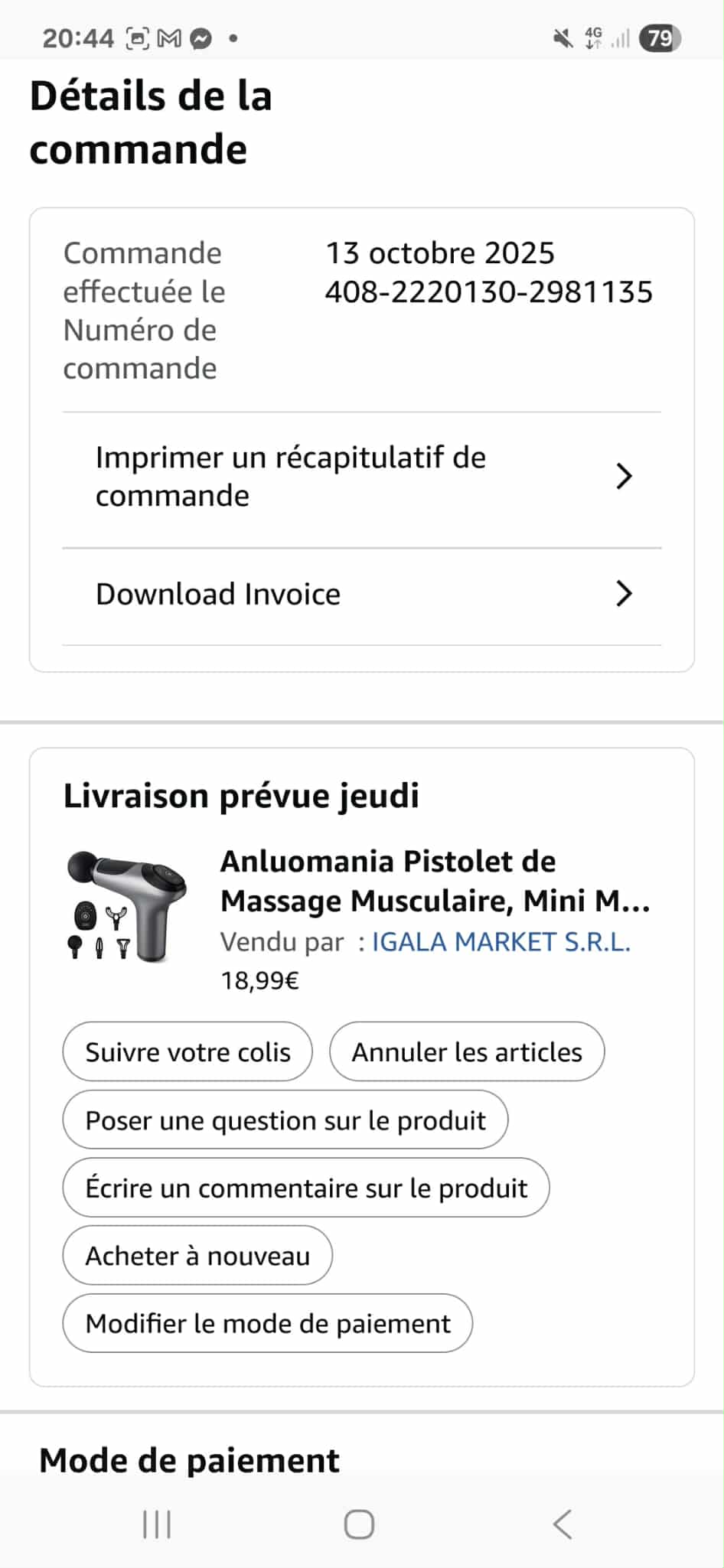Screen dimensions: 724x1568
Task: Tap Poser une question sur le produit
Action: pos(285,1120)
